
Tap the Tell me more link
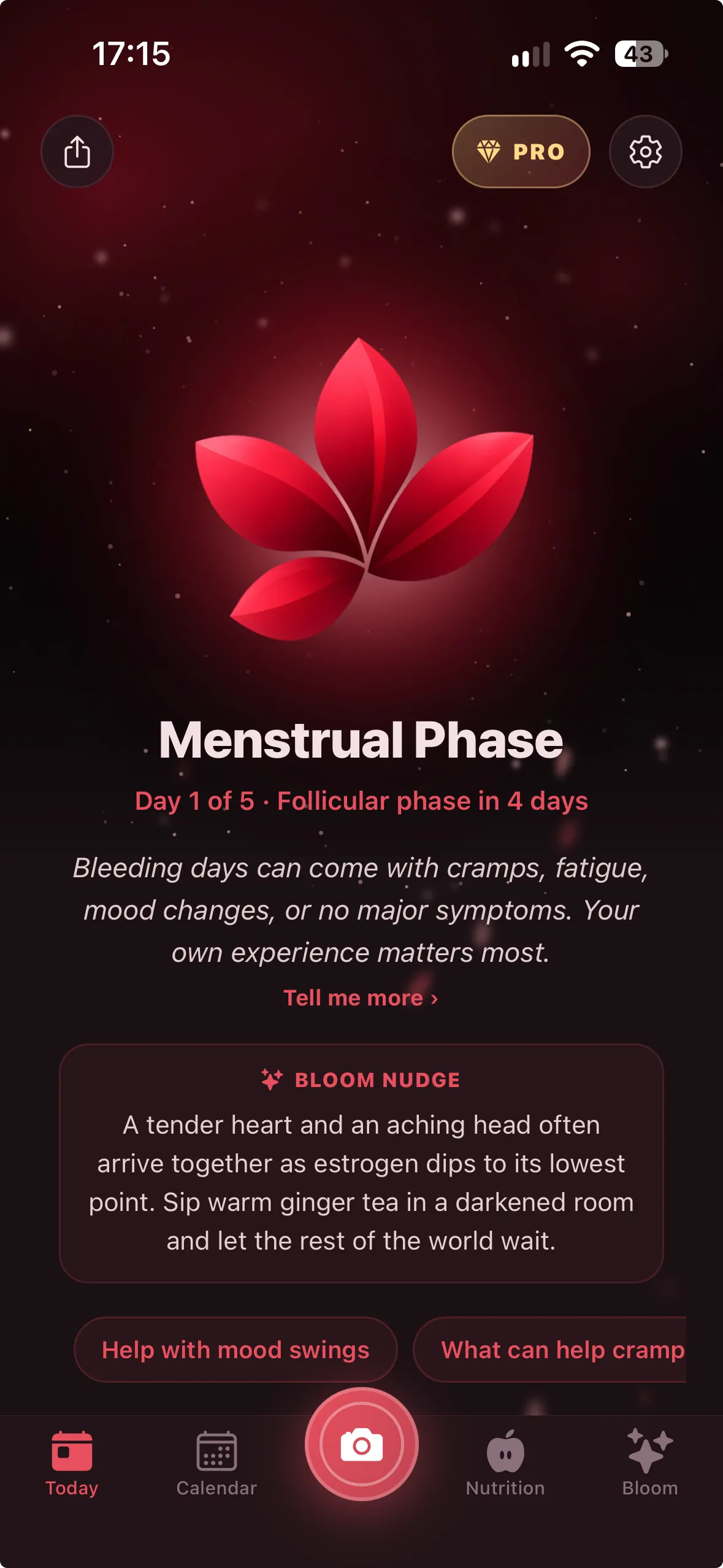(361, 997)
